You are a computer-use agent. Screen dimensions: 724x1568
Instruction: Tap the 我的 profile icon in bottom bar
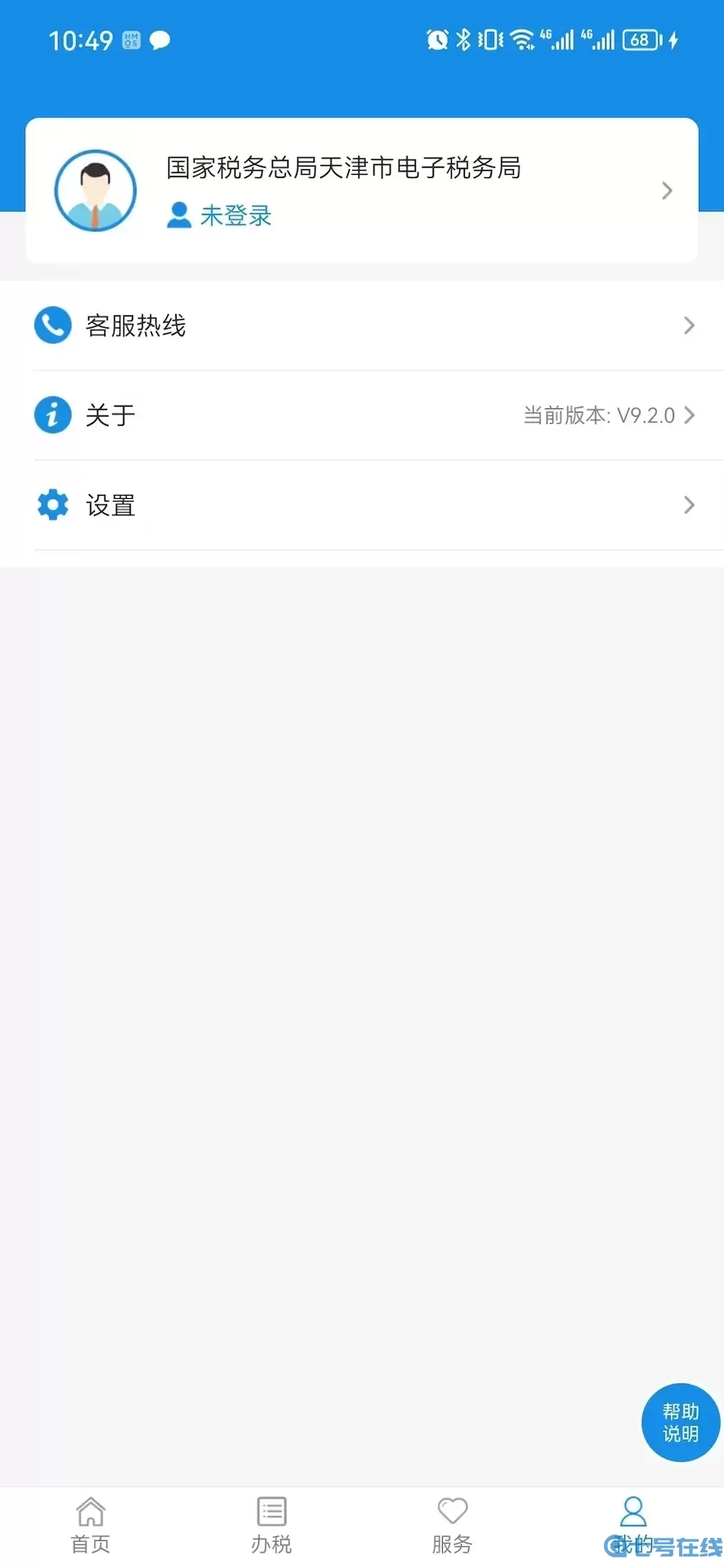[633, 1510]
